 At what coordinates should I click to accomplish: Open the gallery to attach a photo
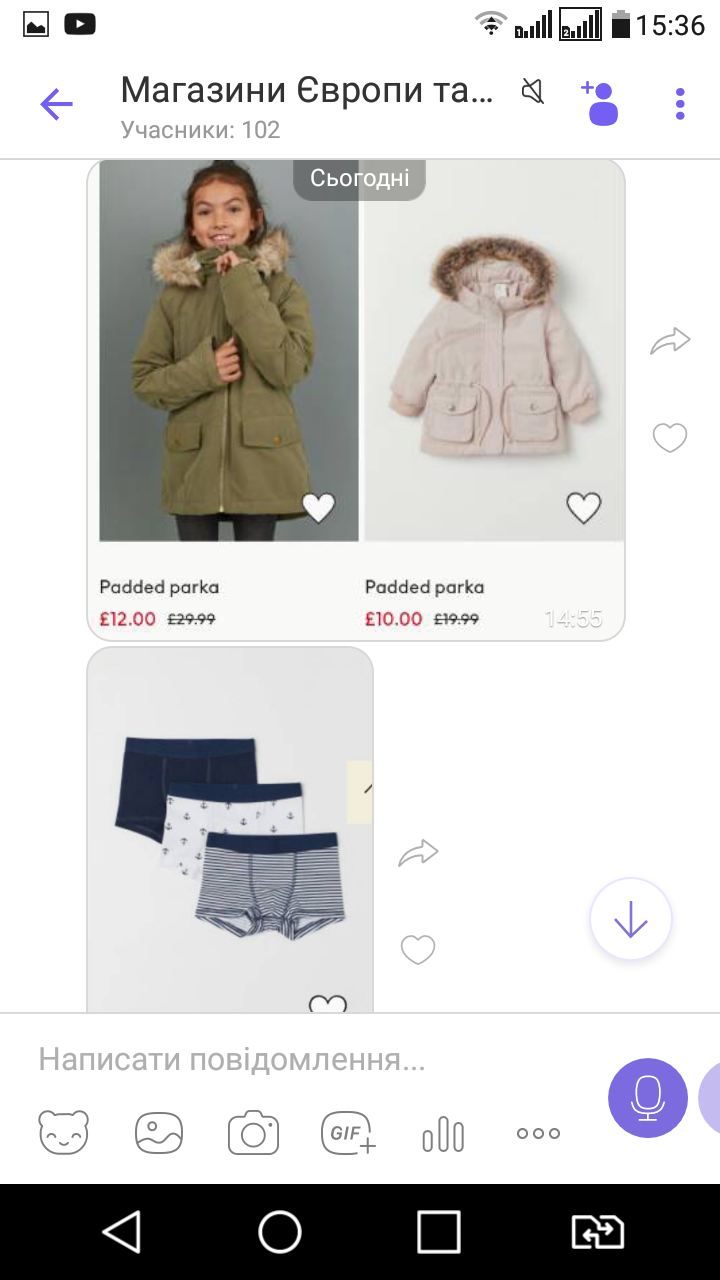[x=159, y=1133]
